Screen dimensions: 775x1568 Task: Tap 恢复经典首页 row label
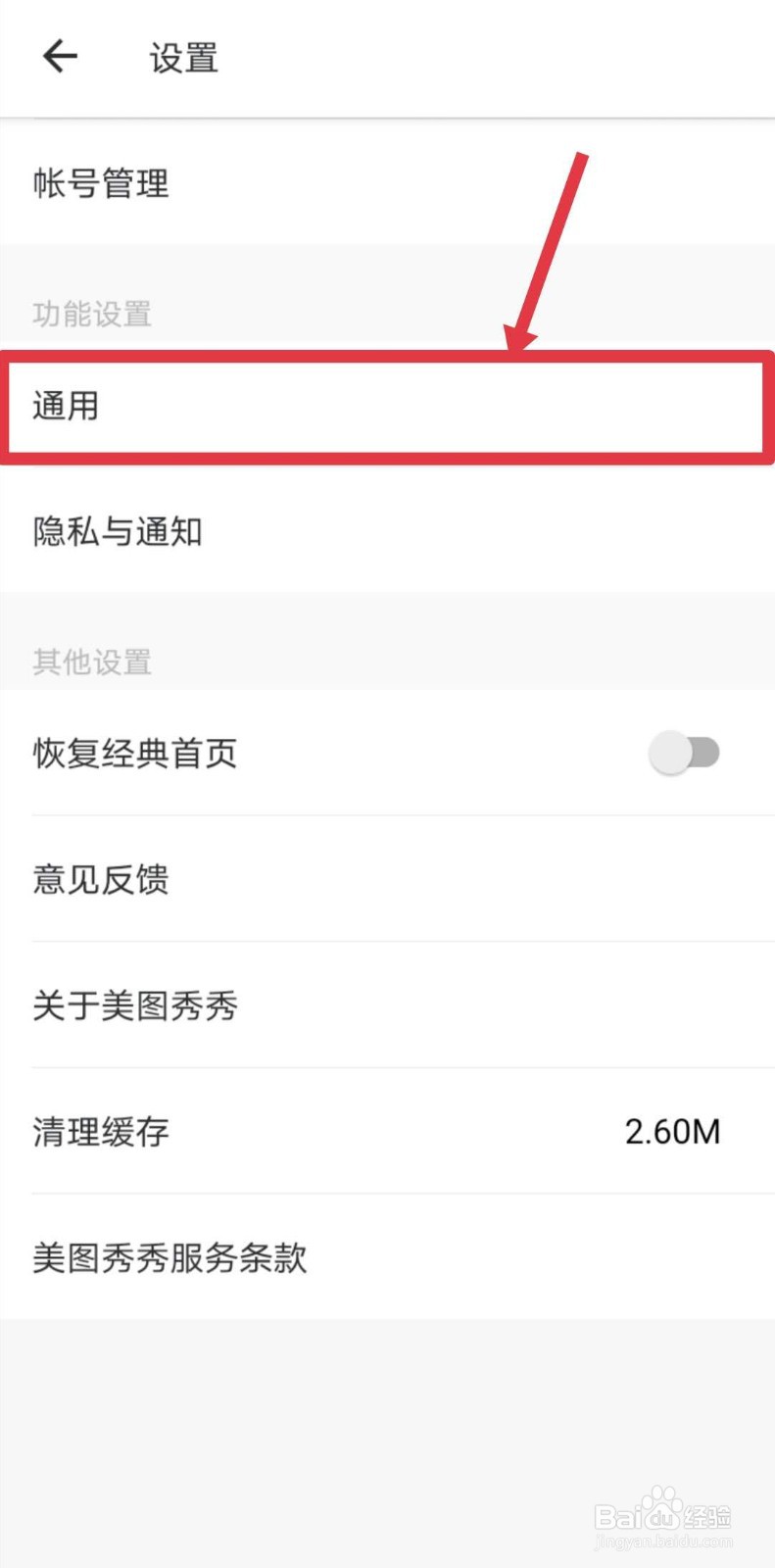[135, 755]
